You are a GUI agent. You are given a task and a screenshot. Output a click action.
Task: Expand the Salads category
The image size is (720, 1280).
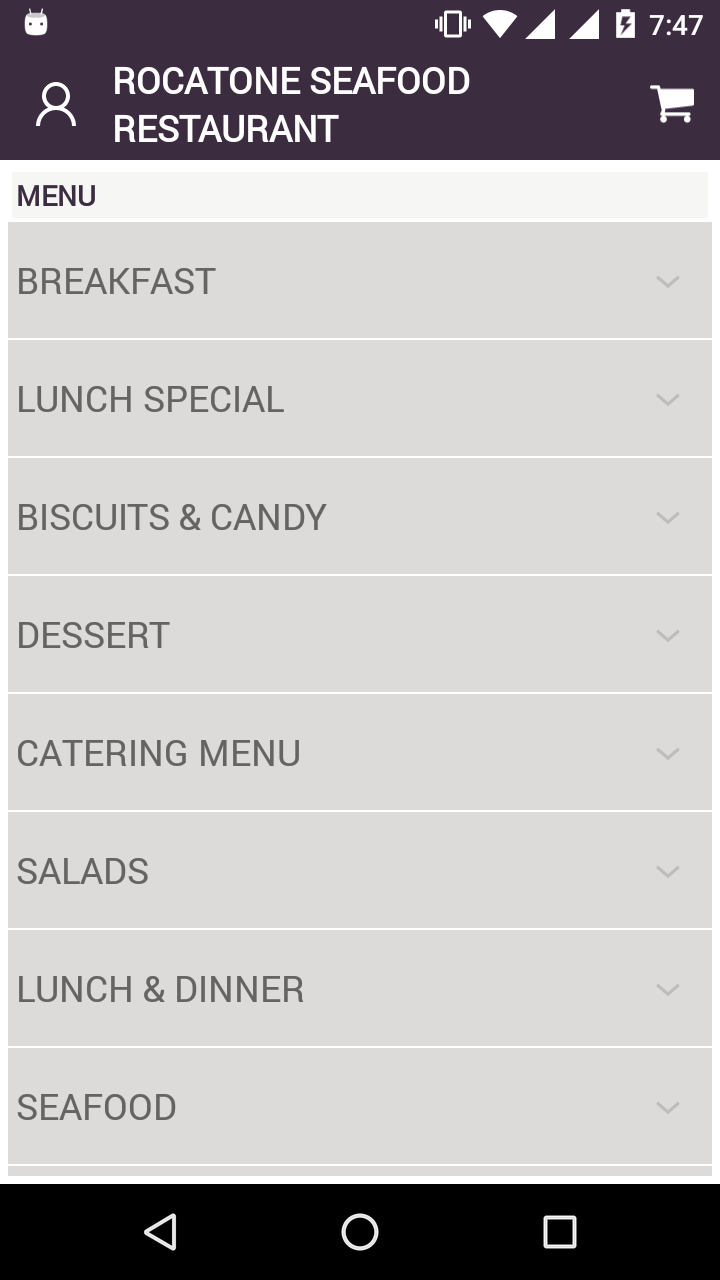[360, 871]
